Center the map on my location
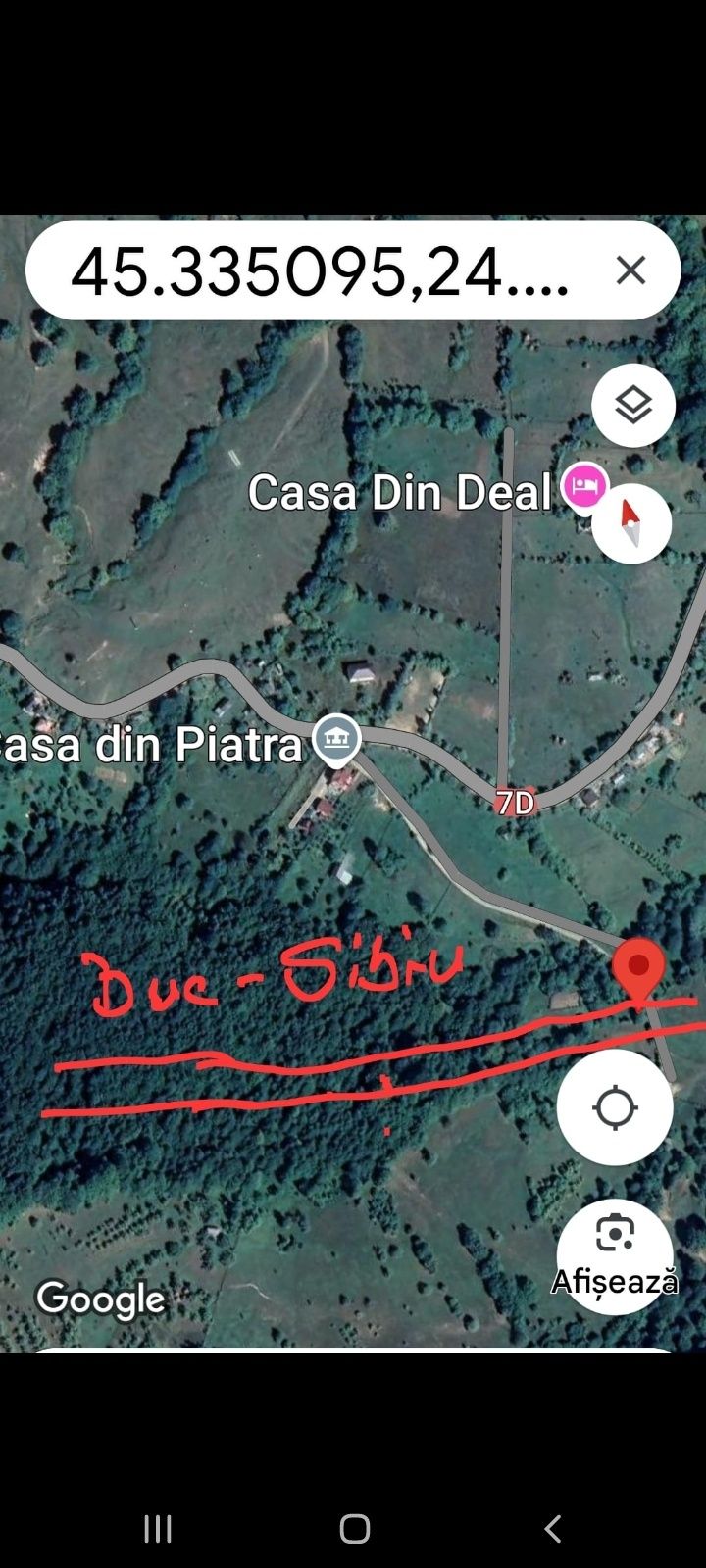Image resolution: width=706 pixels, height=1568 pixels. (615, 1107)
